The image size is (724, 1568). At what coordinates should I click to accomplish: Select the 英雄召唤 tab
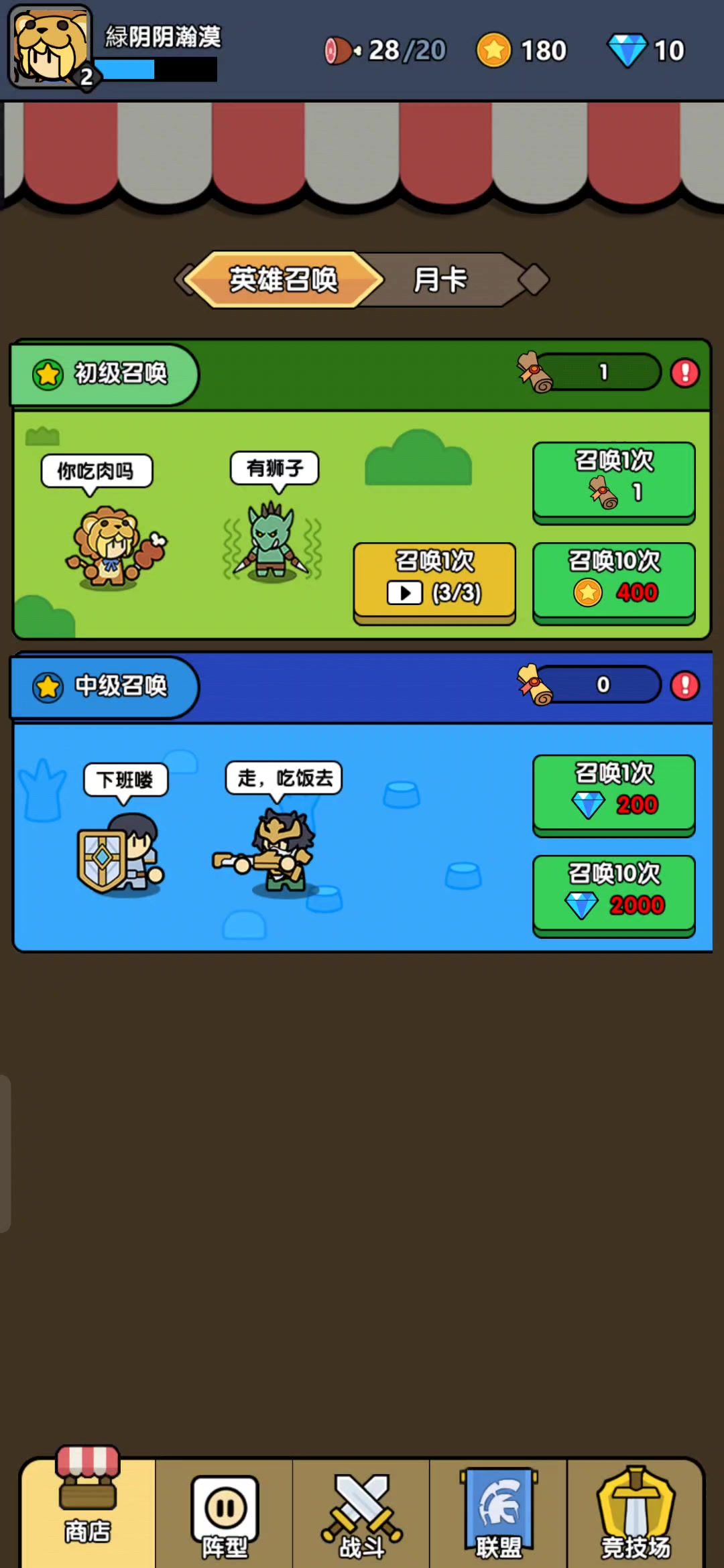283,279
